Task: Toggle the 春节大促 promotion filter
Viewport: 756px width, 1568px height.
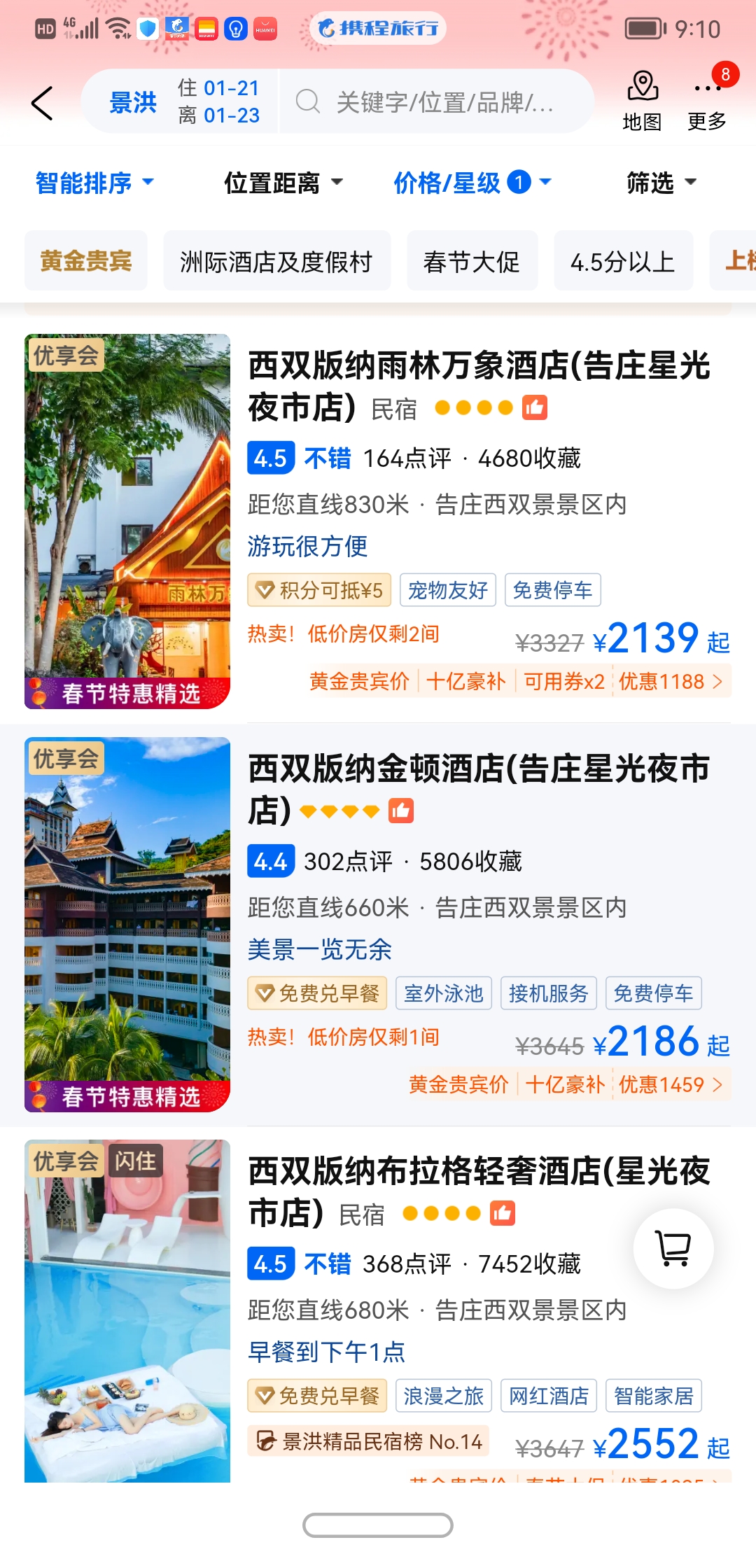Action: [x=472, y=260]
